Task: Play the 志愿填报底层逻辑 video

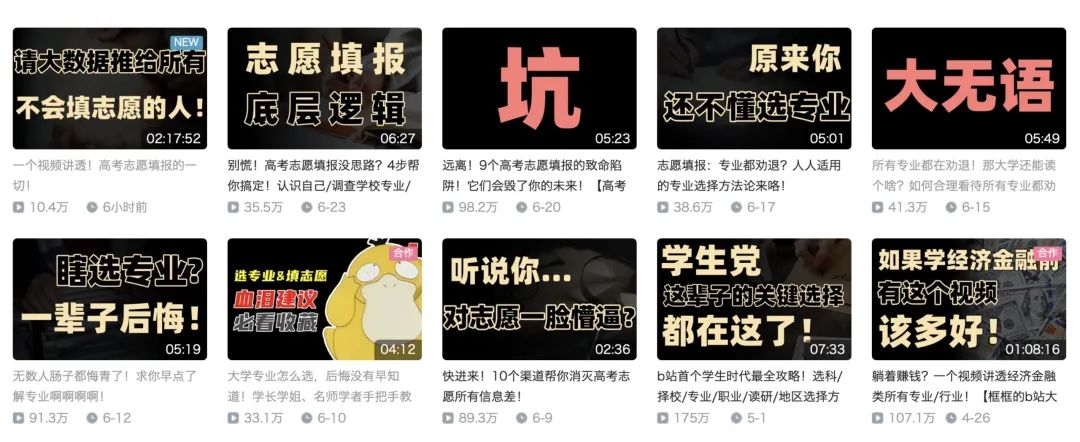Action: tap(324, 89)
